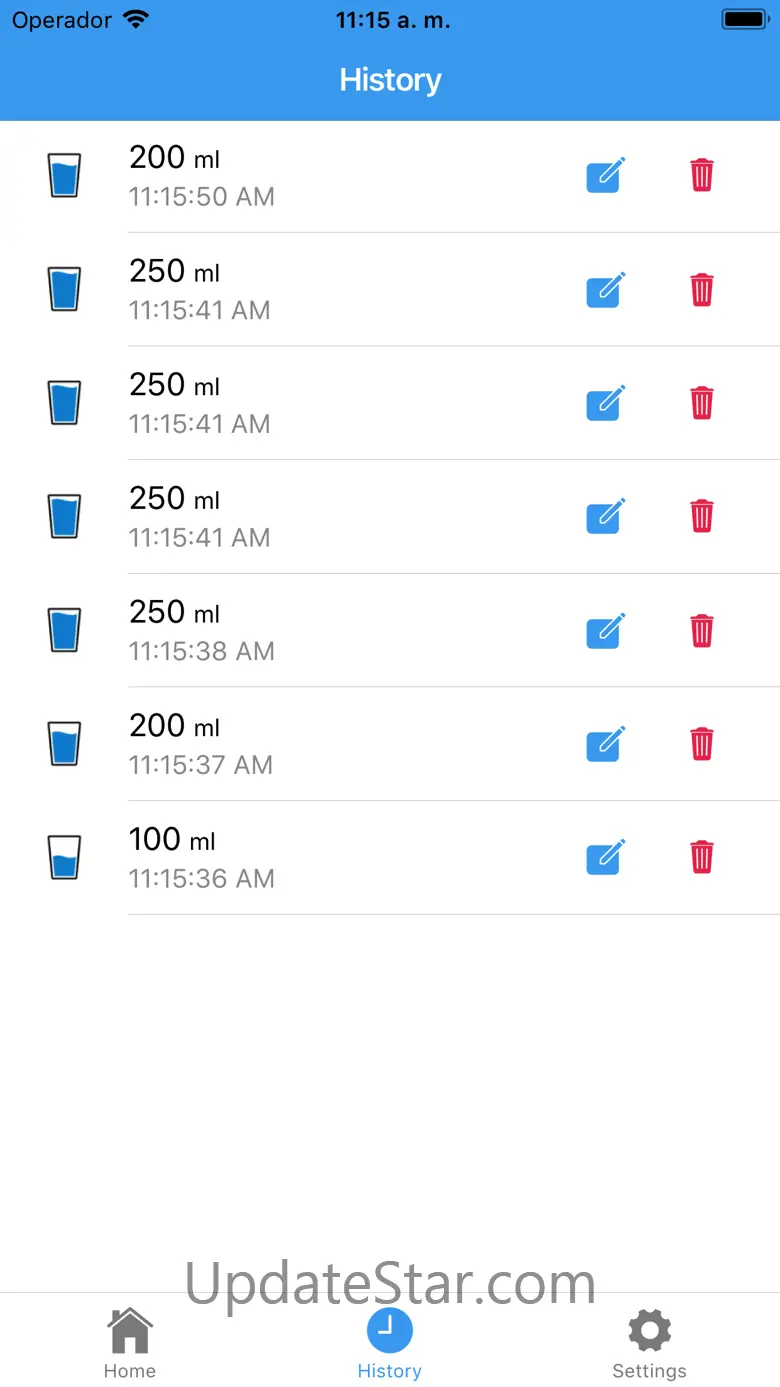Edit the 250 ml entry at 11:15:38 AM

pyautogui.click(x=605, y=631)
